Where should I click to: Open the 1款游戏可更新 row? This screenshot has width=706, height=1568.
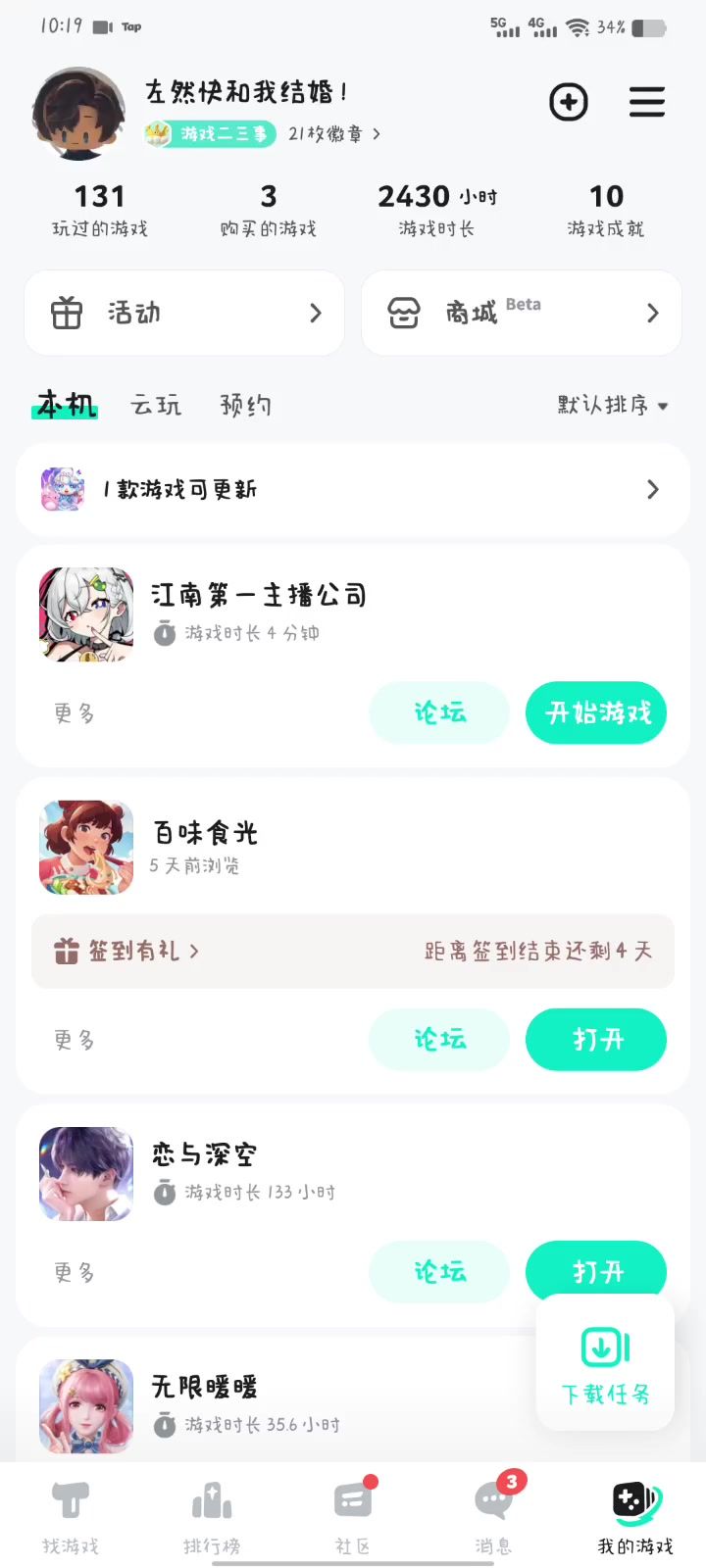pyautogui.click(x=353, y=489)
